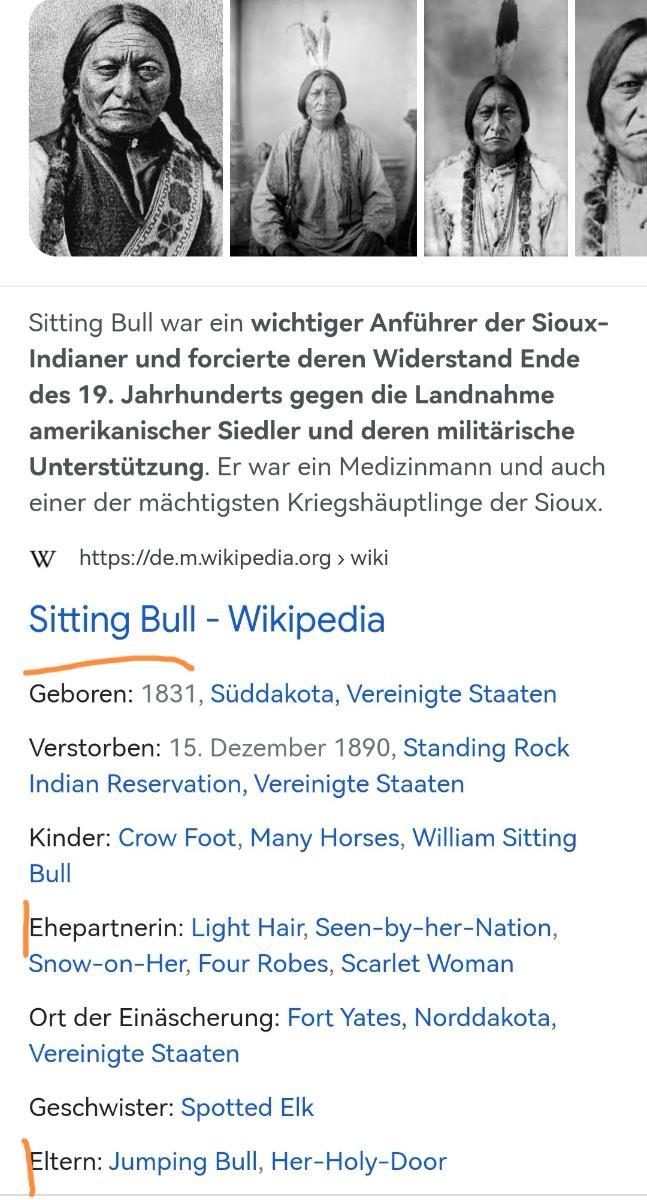Open the Light Hair spouse link
This screenshot has width=647, height=1200.
[x=246, y=928]
